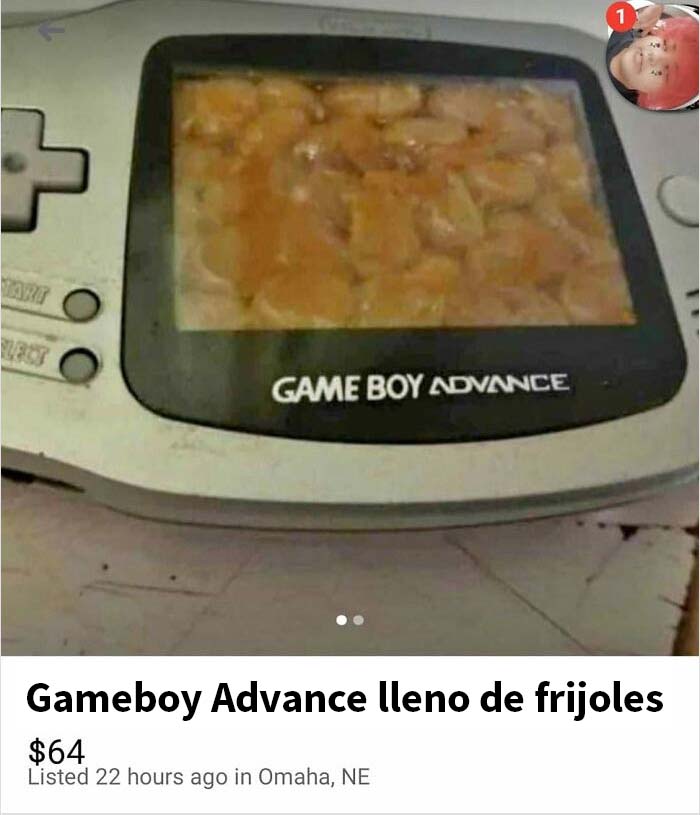Go back using the top-left arrow
Image resolution: width=700 pixels, height=815 pixels.
[x=50, y=32]
